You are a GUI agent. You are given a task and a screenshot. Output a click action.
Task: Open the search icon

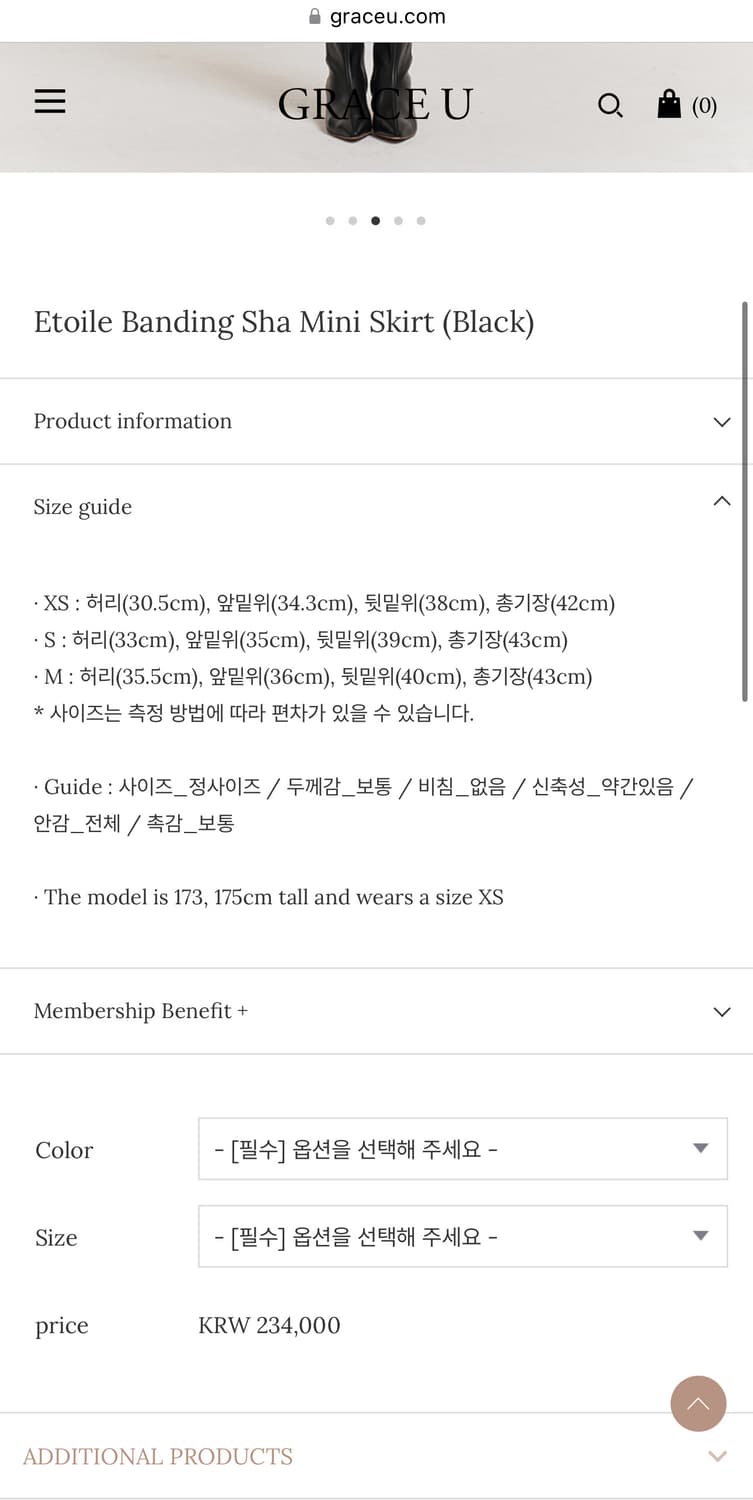pos(611,105)
